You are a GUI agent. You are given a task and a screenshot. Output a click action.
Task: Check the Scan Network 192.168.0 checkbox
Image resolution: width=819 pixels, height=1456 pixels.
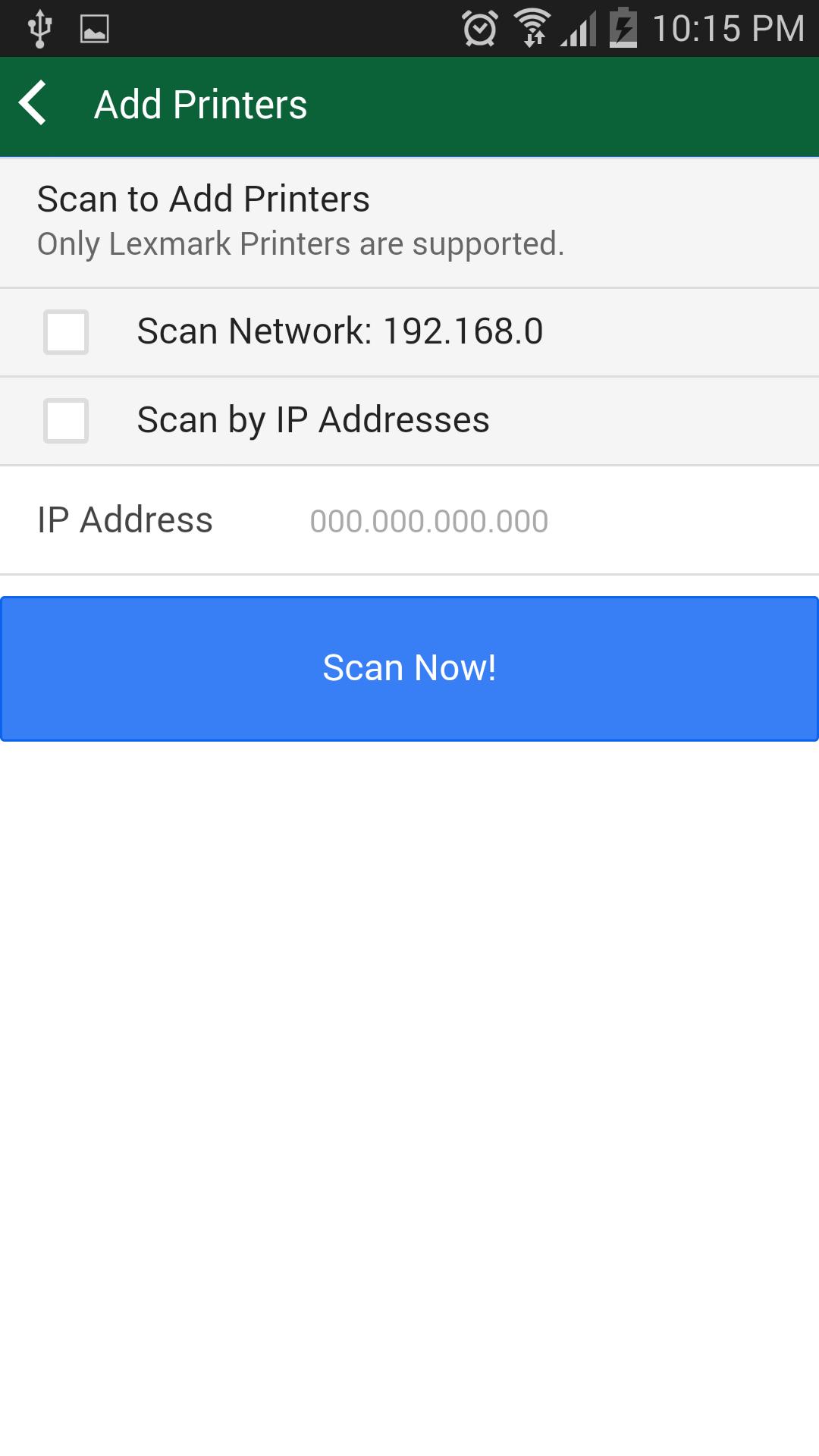66,332
